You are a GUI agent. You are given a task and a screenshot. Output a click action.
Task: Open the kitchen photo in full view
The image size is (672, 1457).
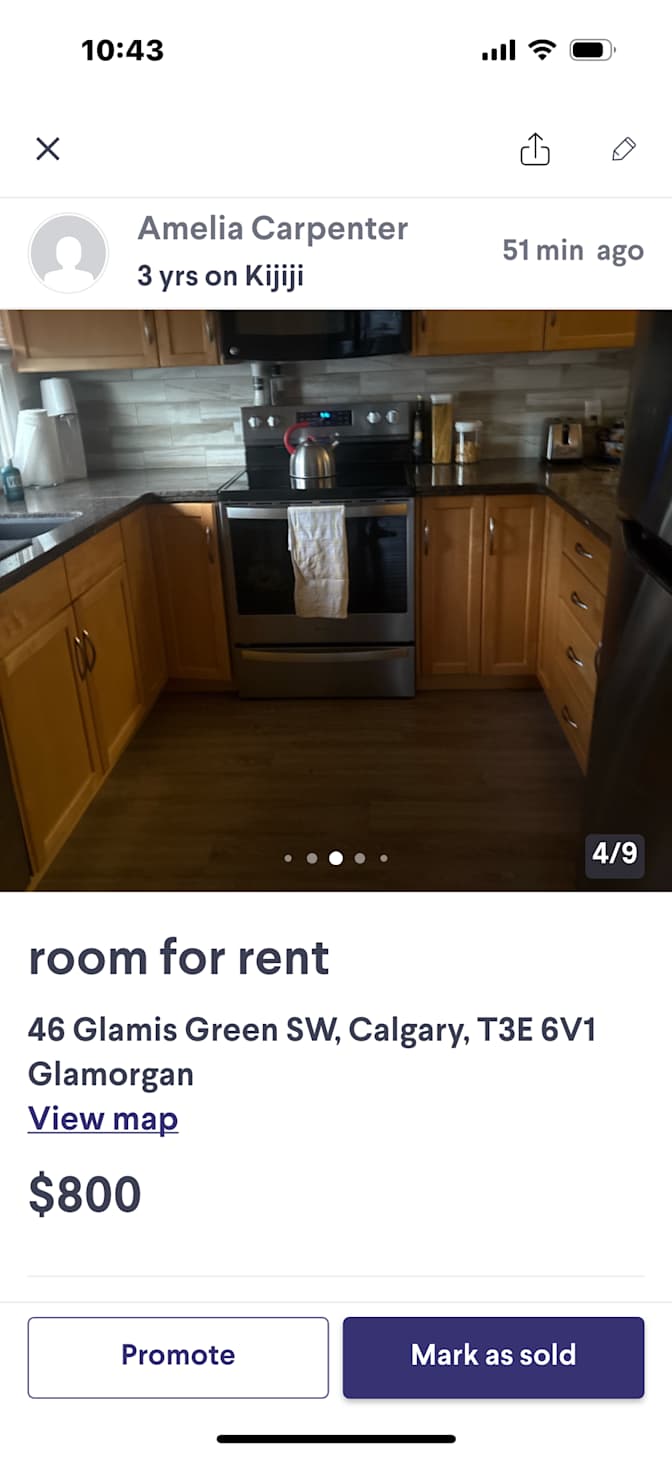click(x=336, y=600)
